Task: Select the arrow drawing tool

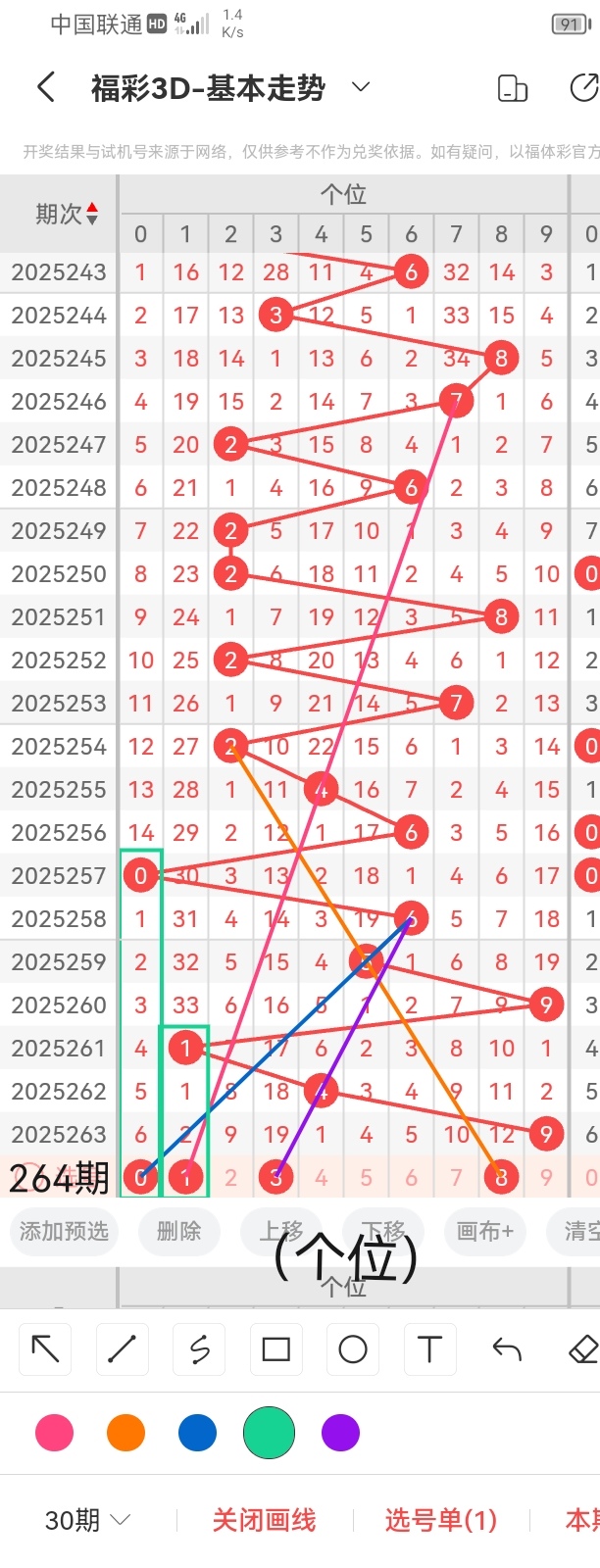Action: pos(45,1349)
